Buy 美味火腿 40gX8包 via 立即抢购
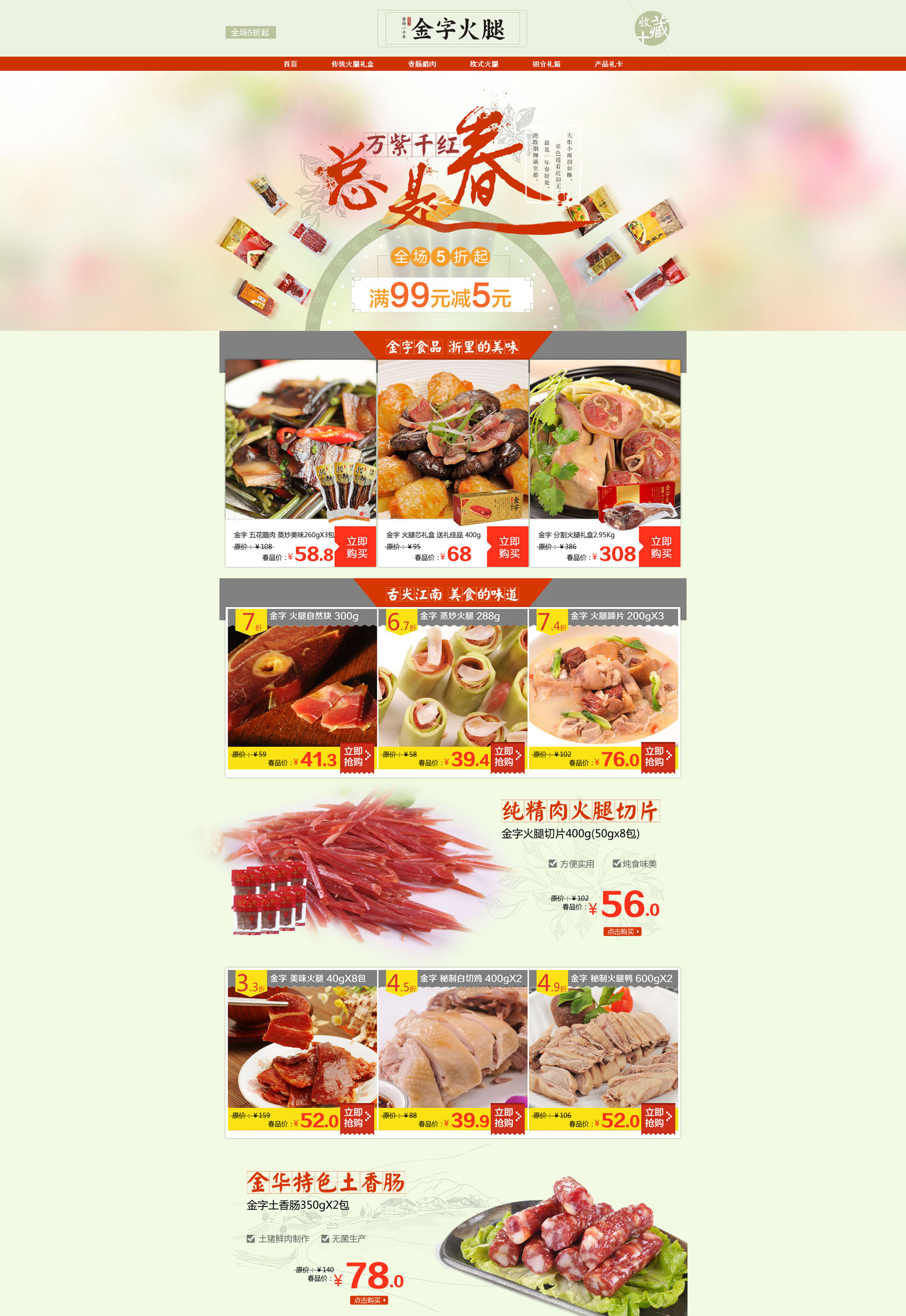 [x=357, y=1118]
